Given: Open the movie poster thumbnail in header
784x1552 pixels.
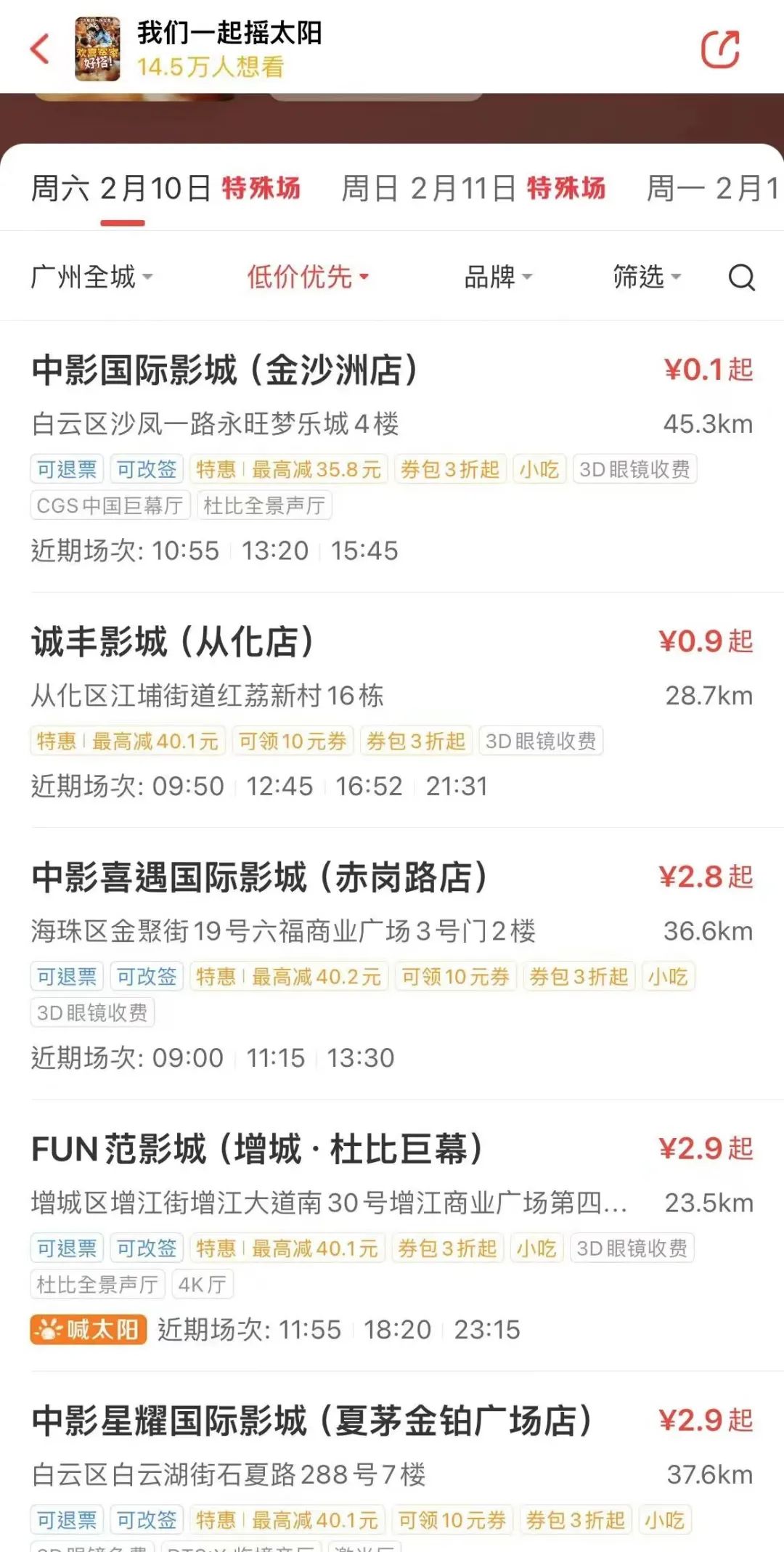Looking at the screenshot, I should [98, 49].
